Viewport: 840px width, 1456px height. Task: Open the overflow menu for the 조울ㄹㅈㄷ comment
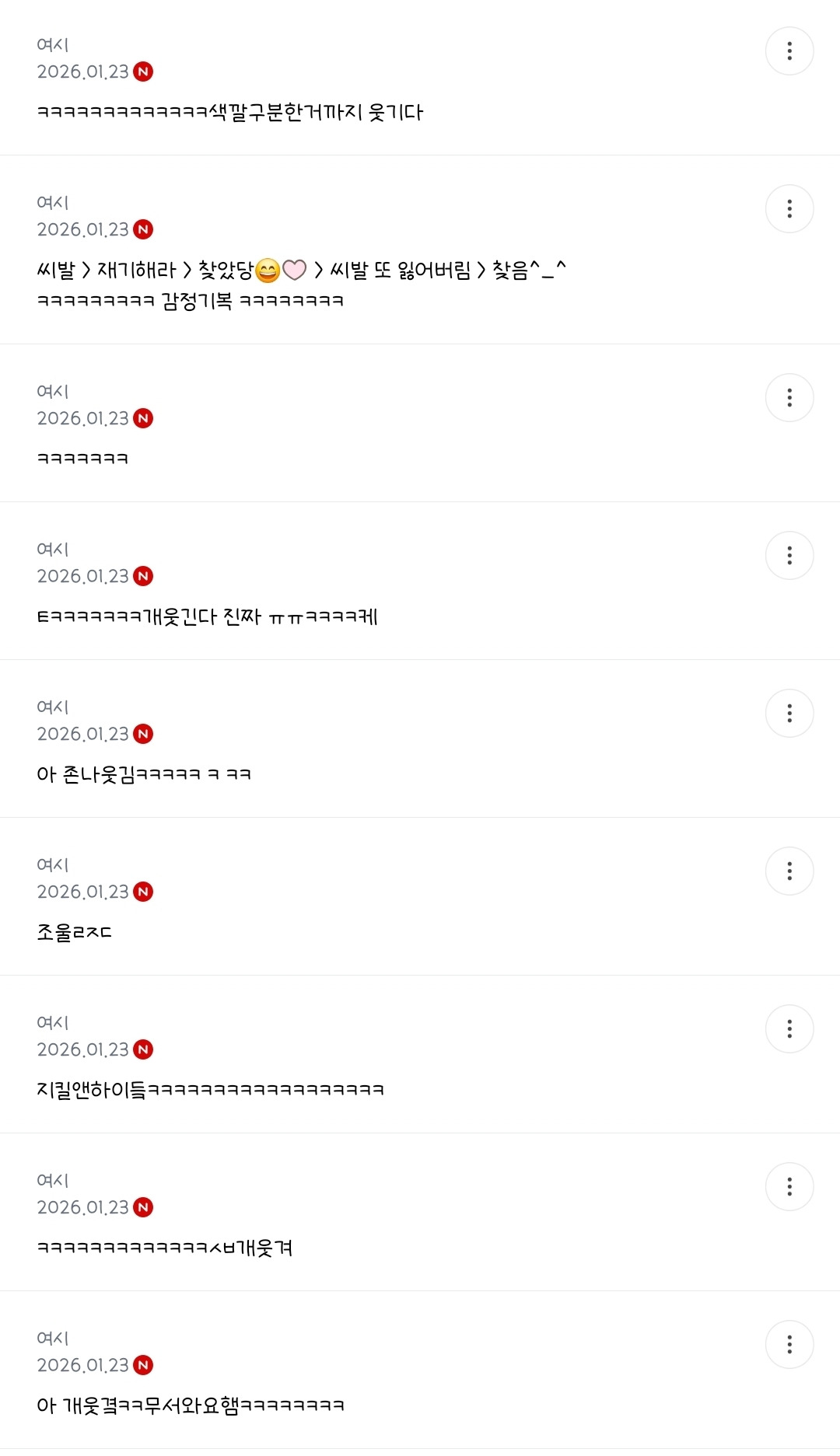(x=789, y=871)
